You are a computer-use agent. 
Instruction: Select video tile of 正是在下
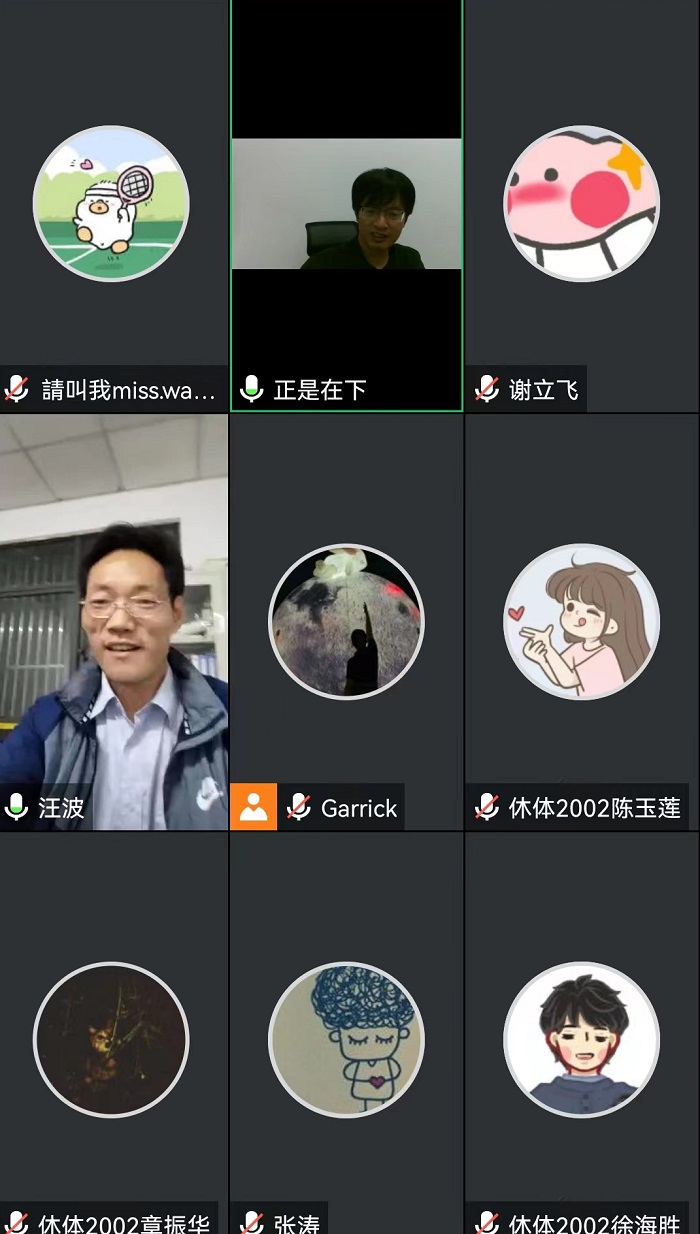(x=346, y=204)
